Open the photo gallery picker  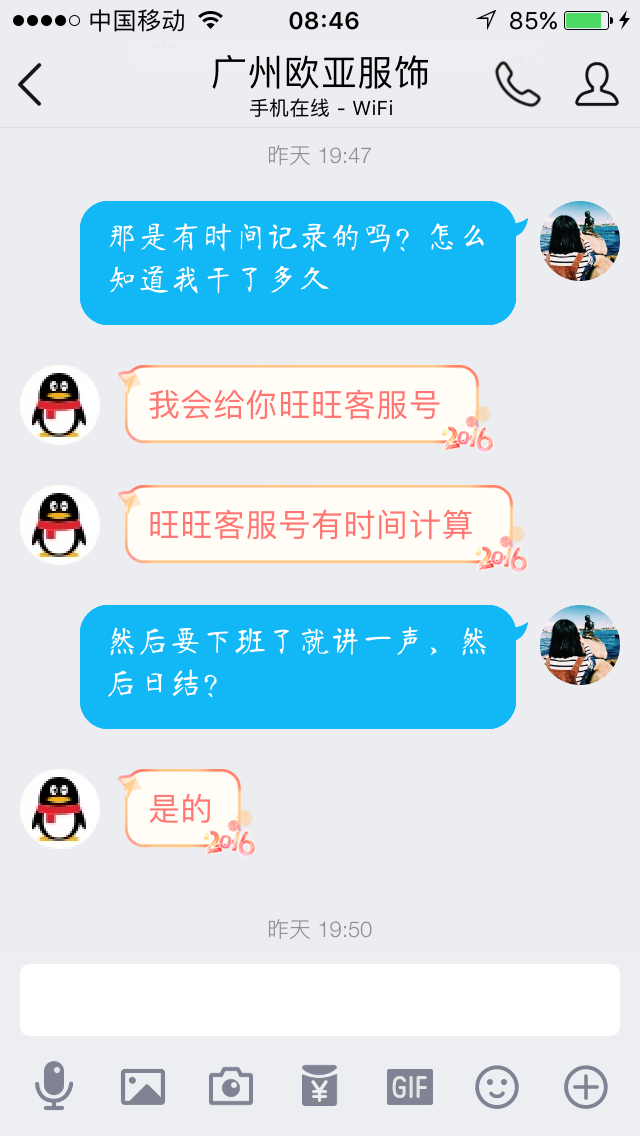click(143, 1086)
